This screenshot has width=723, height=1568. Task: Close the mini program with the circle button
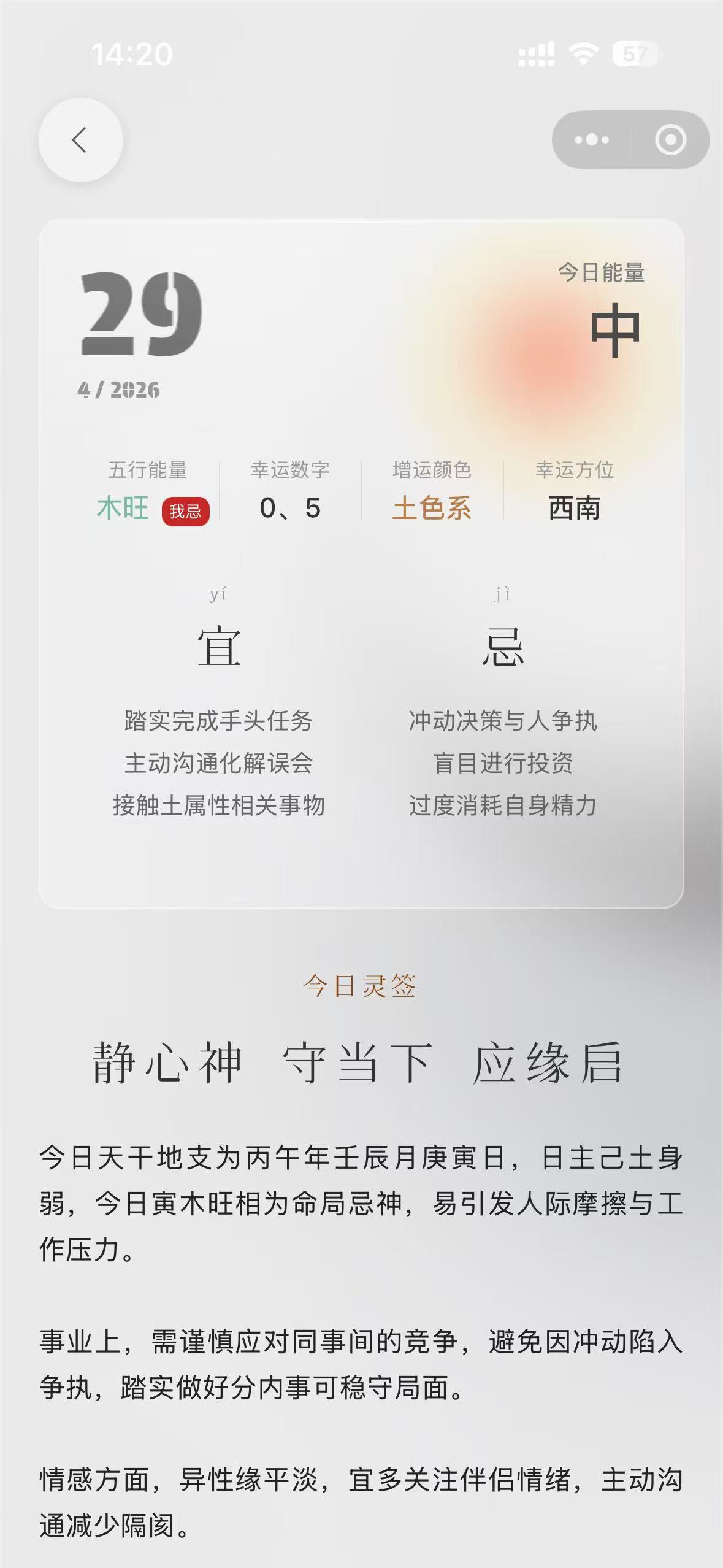670,140
